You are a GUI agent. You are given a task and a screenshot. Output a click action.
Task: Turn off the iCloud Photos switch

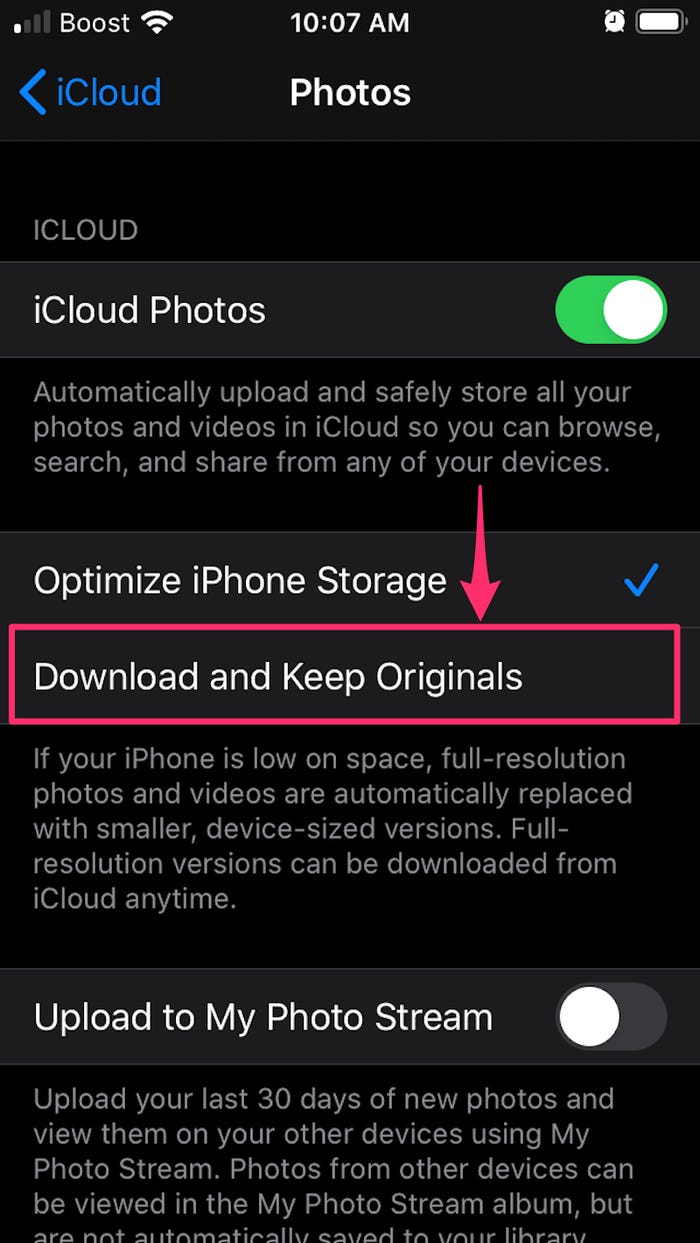pyautogui.click(x=610, y=310)
